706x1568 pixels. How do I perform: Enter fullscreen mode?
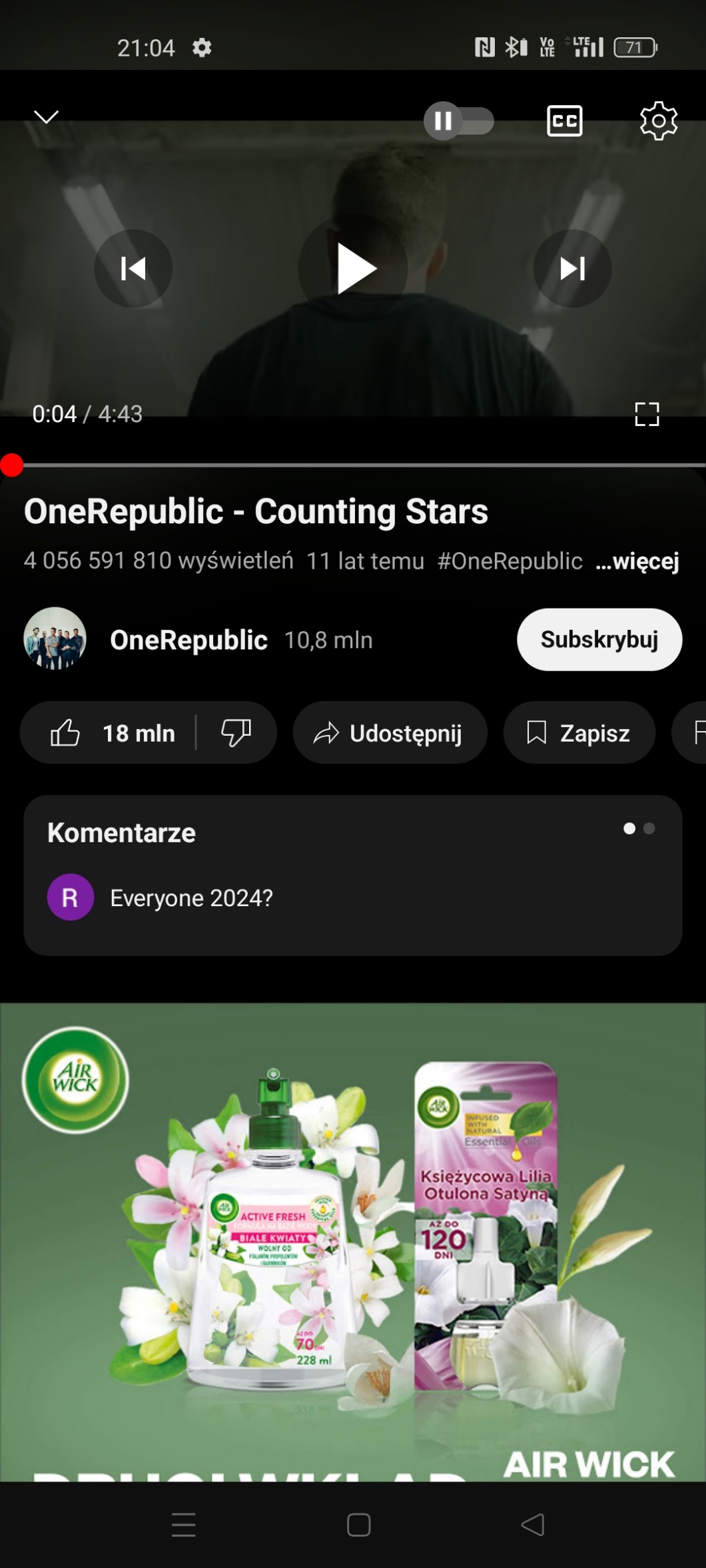647,414
